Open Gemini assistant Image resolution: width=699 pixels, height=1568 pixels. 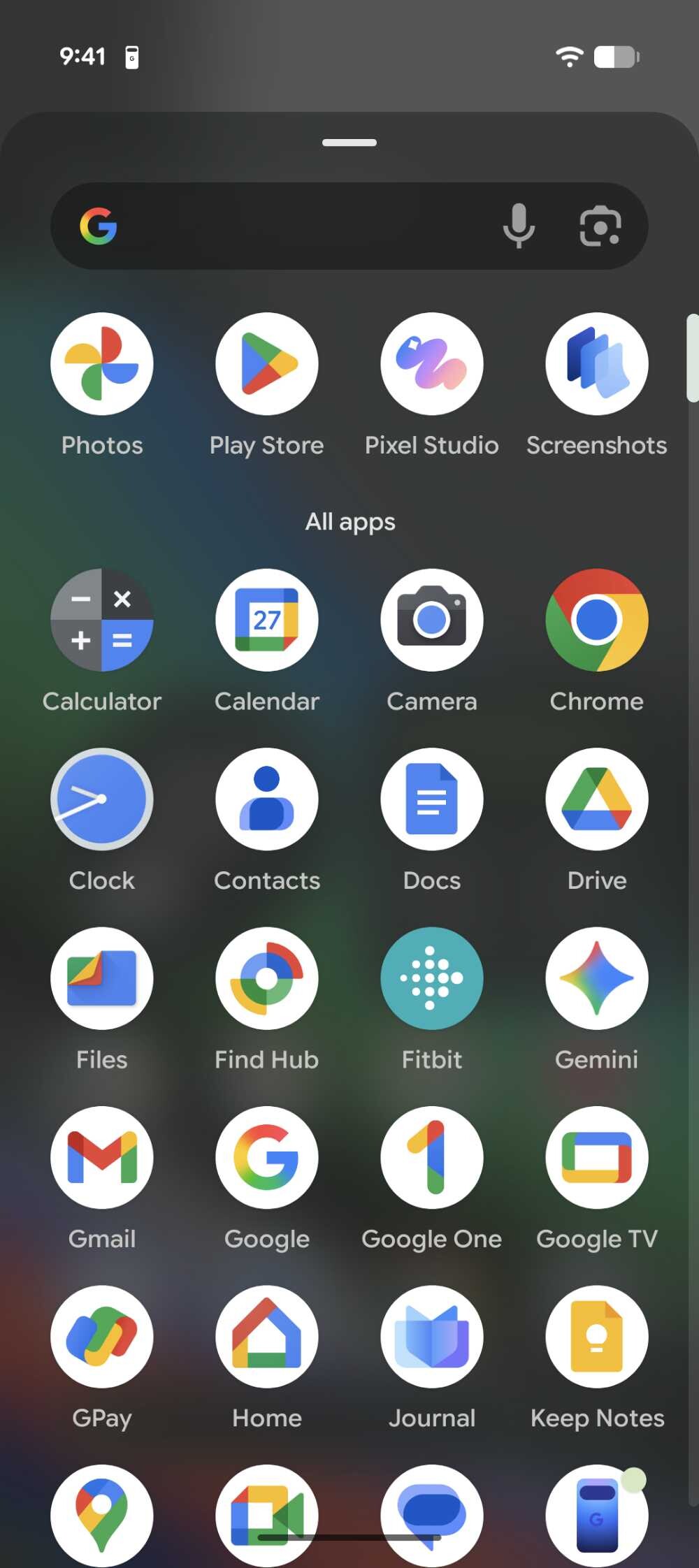click(597, 978)
